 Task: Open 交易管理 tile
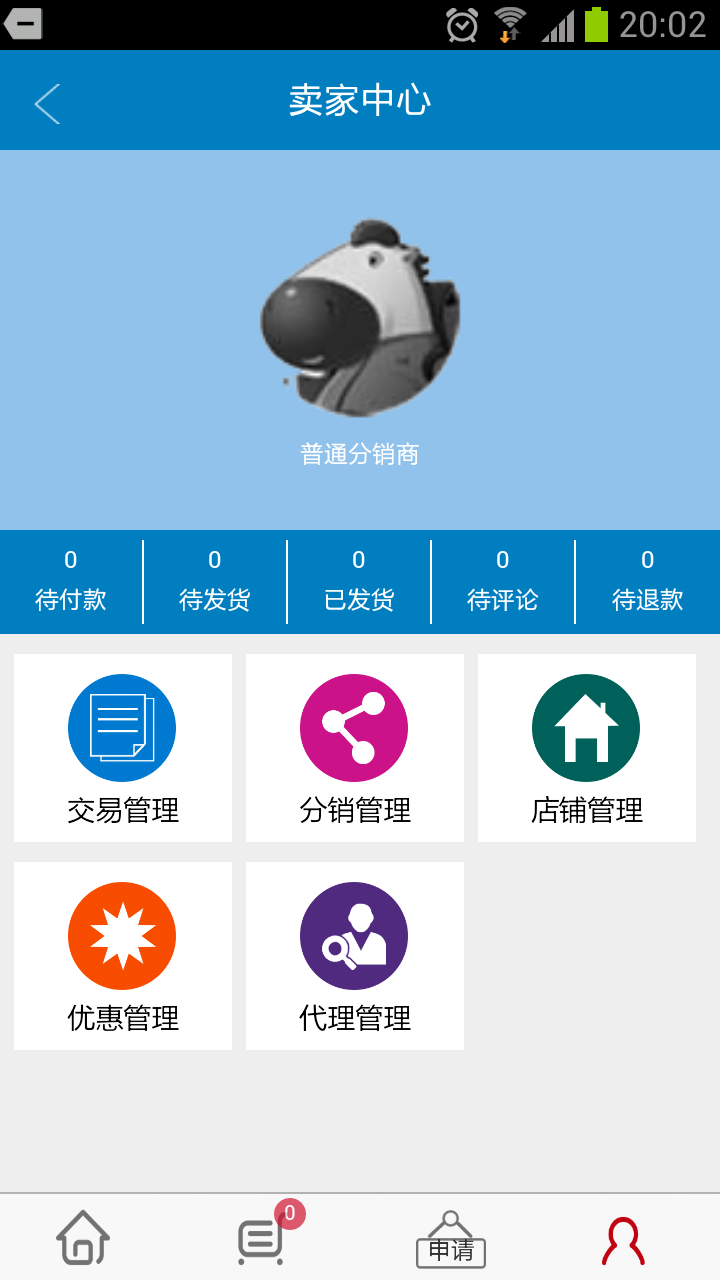(x=123, y=748)
